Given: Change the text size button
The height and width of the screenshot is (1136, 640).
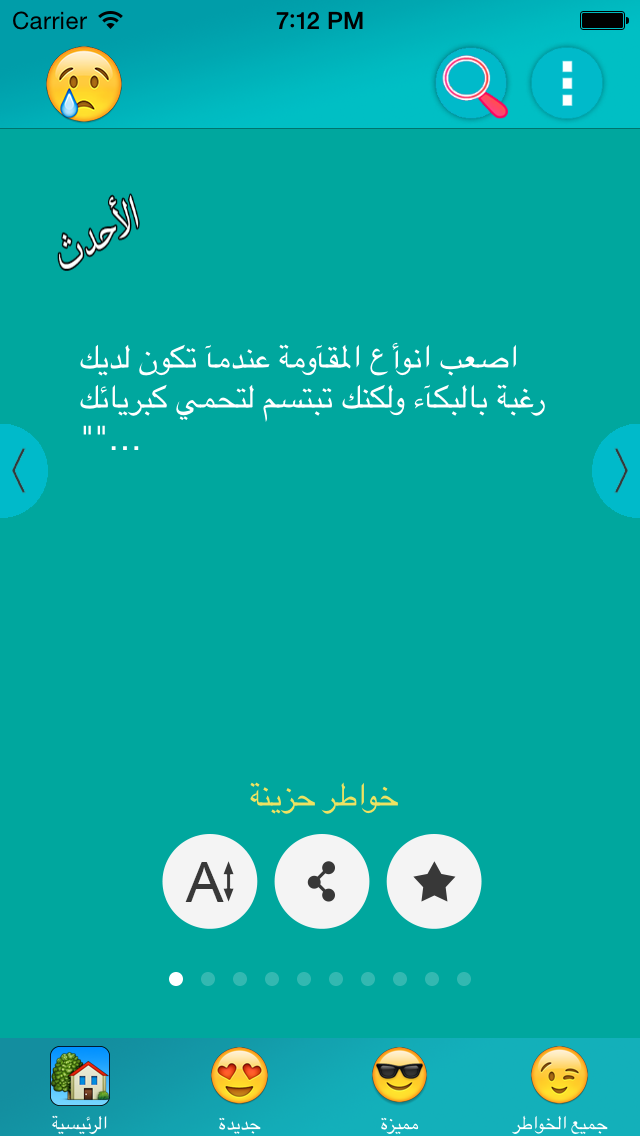Looking at the screenshot, I should (x=209, y=882).
